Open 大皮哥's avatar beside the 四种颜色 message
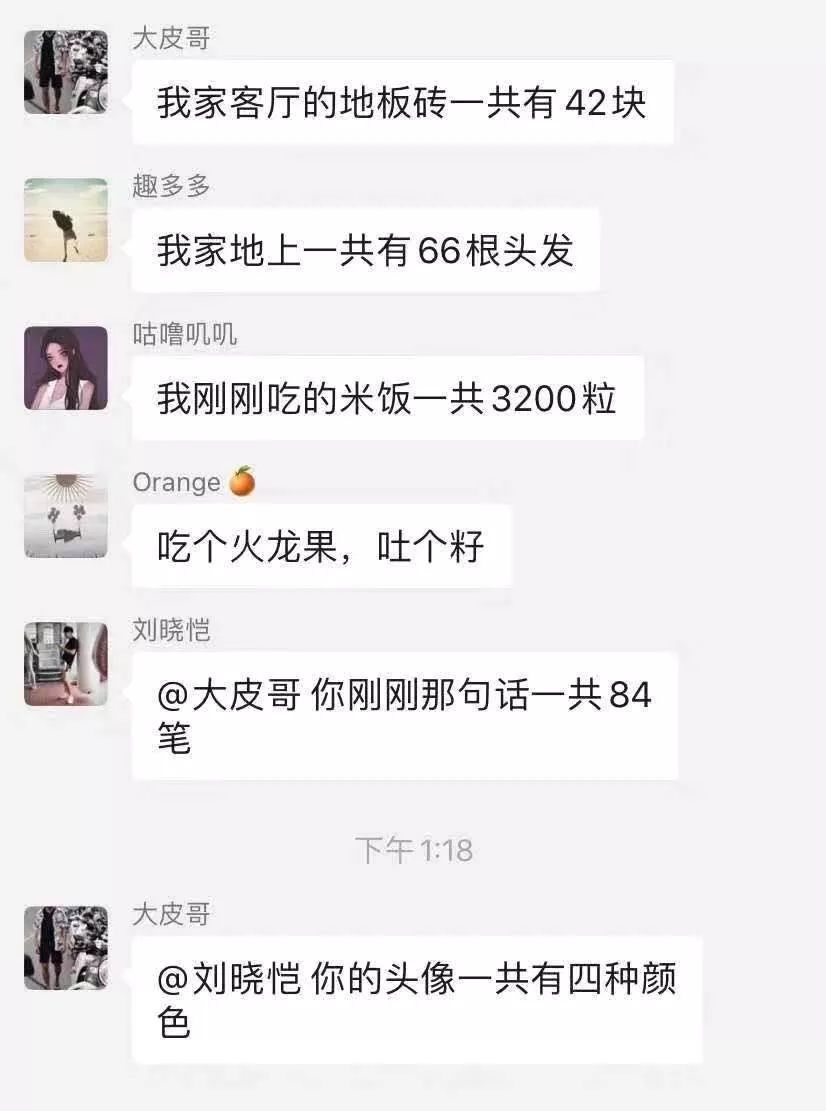This screenshot has width=826, height=1111. tap(66, 948)
